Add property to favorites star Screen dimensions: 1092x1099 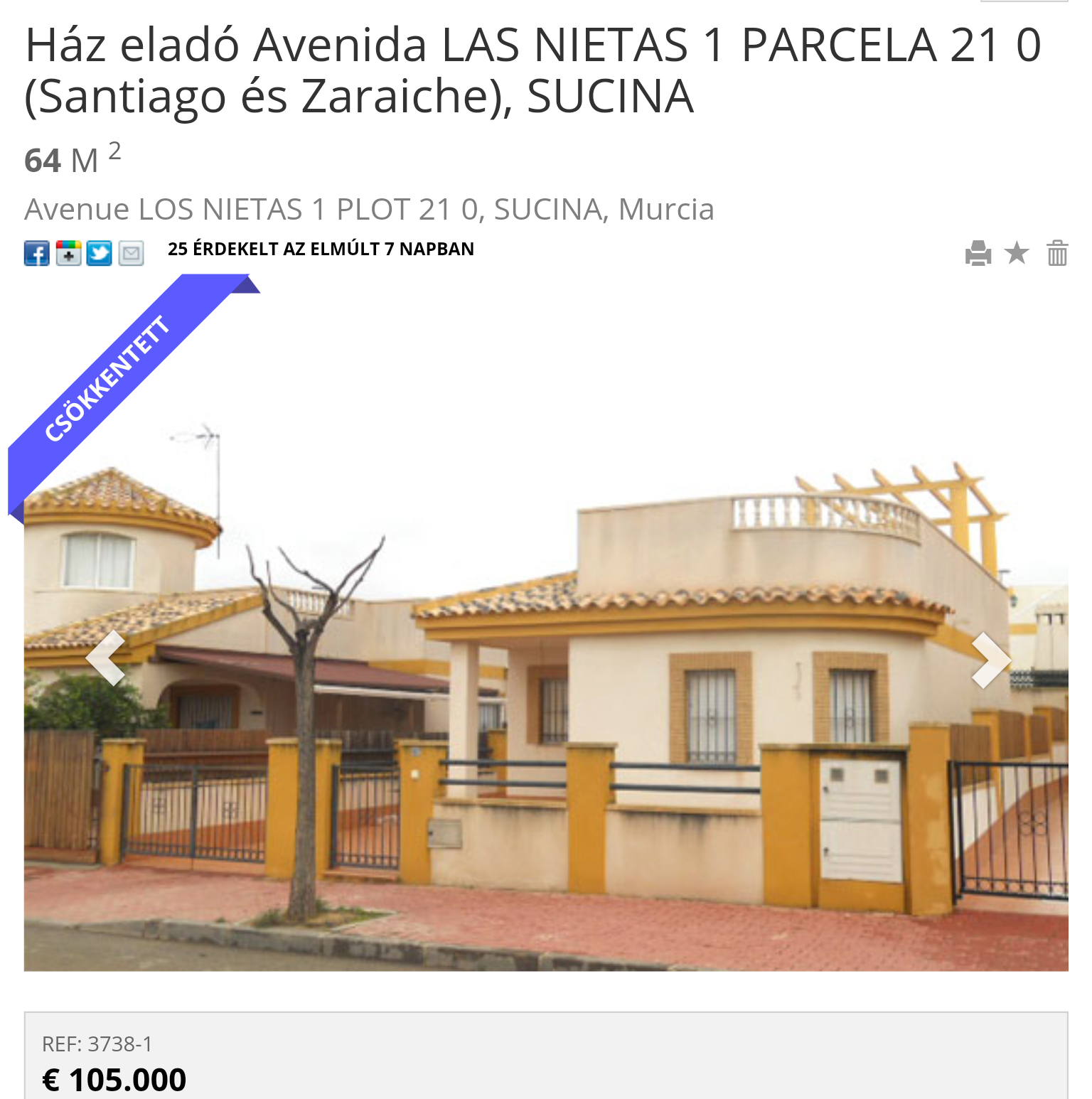[x=1017, y=252]
